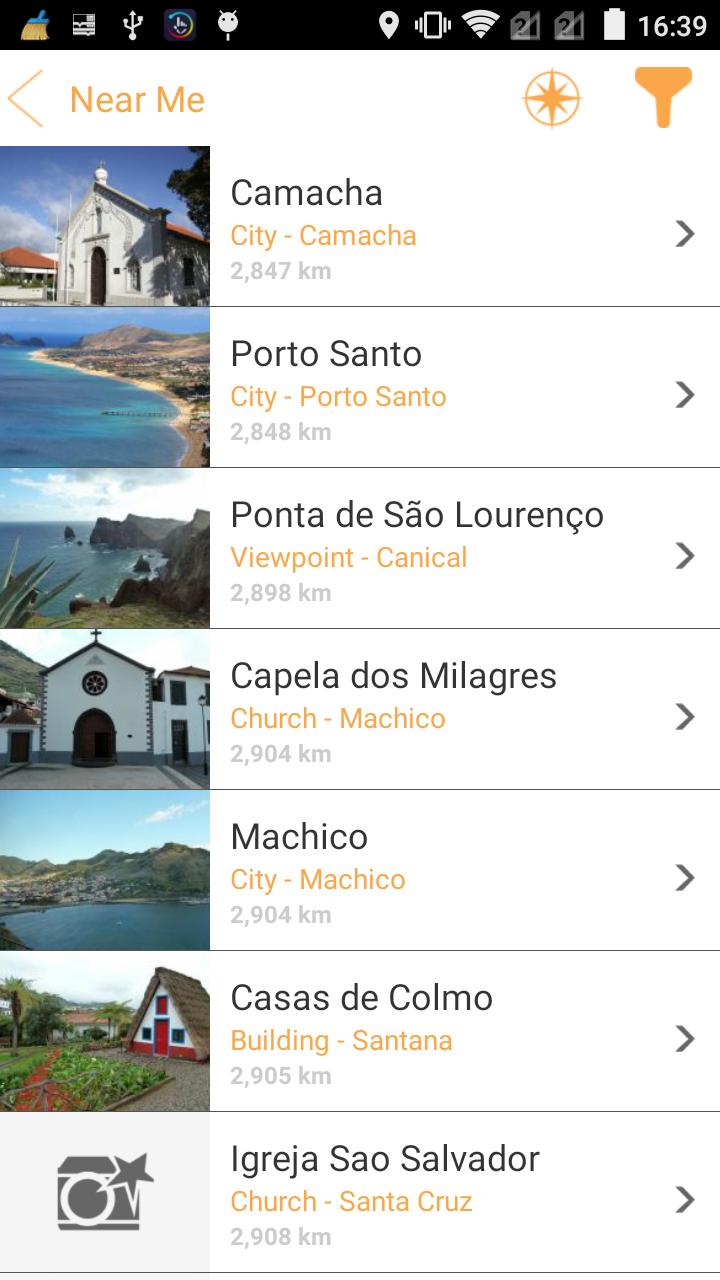Tap the missing-image placeholder for Igreja Sao Salvador
This screenshot has width=720, height=1280.
pyautogui.click(x=104, y=1192)
